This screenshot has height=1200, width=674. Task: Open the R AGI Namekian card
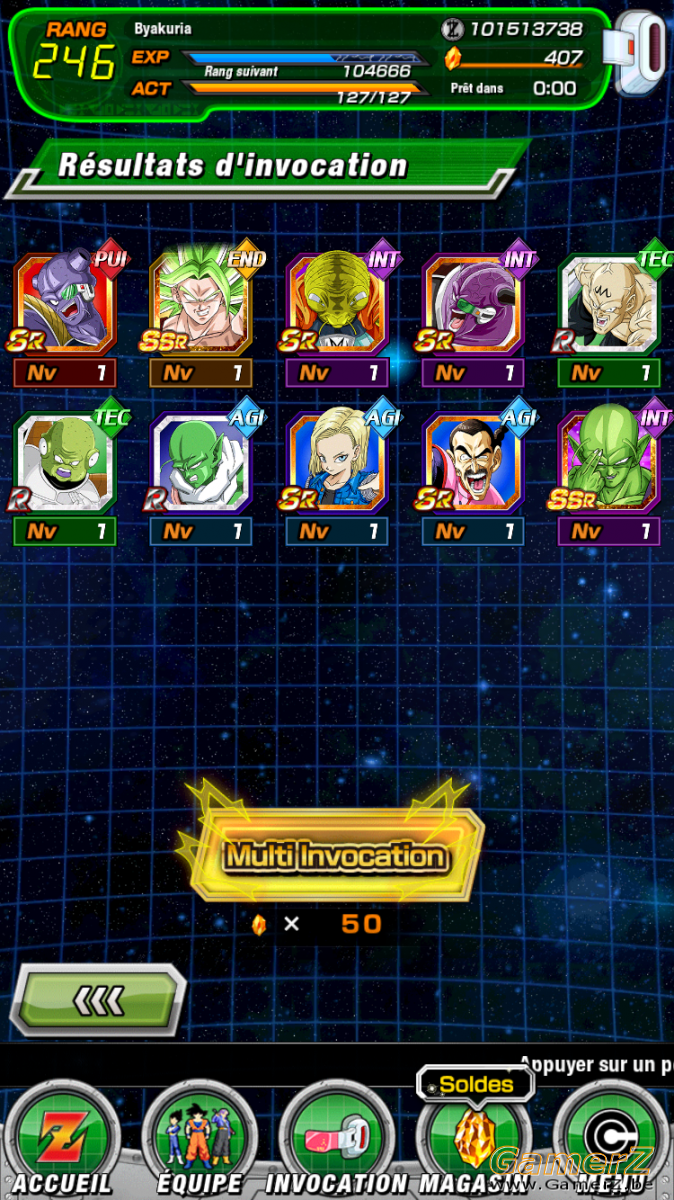click(x=202, y=458)
